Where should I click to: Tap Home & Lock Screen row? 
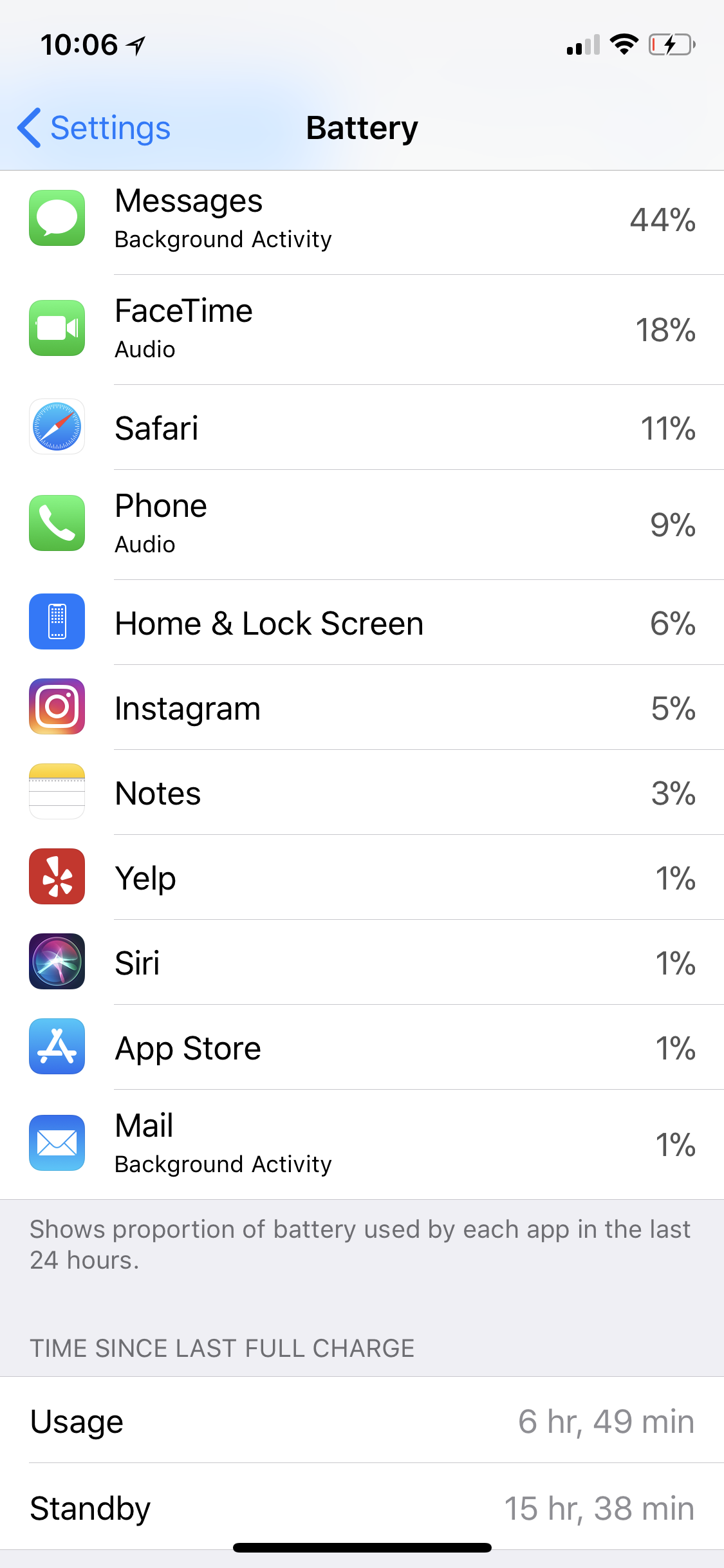click(x=362, y=622)
